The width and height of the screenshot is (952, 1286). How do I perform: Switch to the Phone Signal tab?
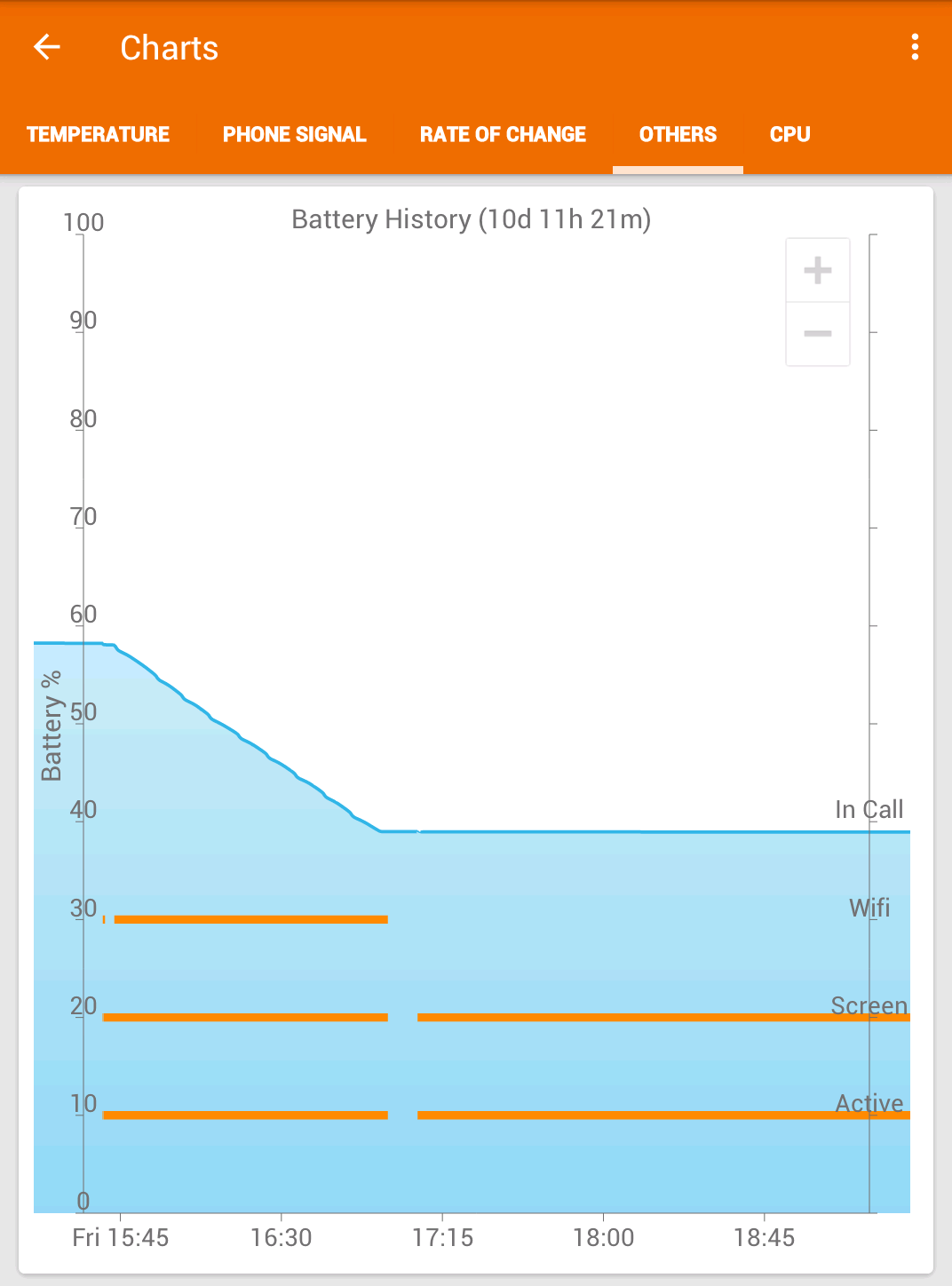[x=294, y=134]
